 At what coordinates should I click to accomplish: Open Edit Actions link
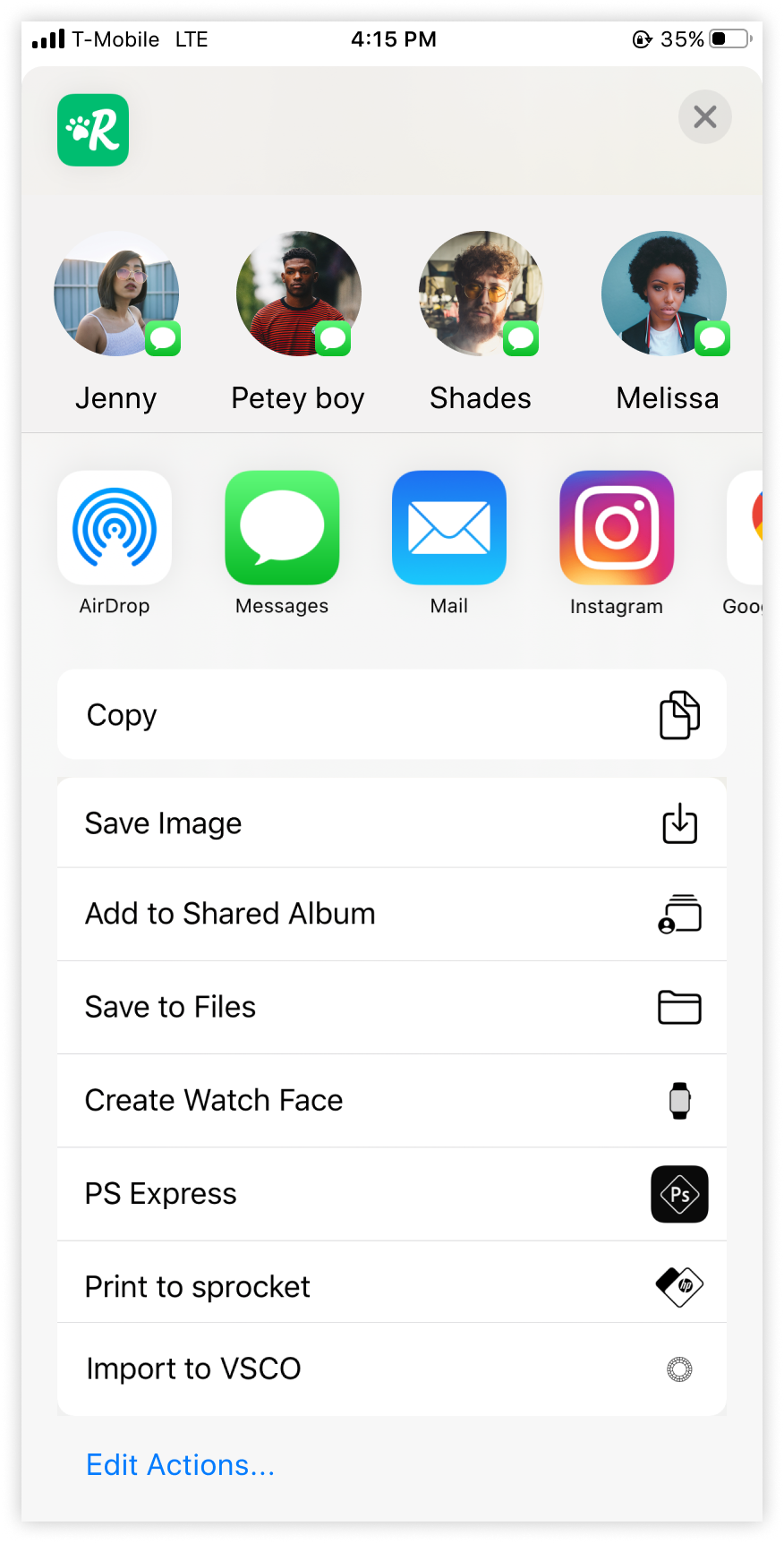coord(180,1465)
